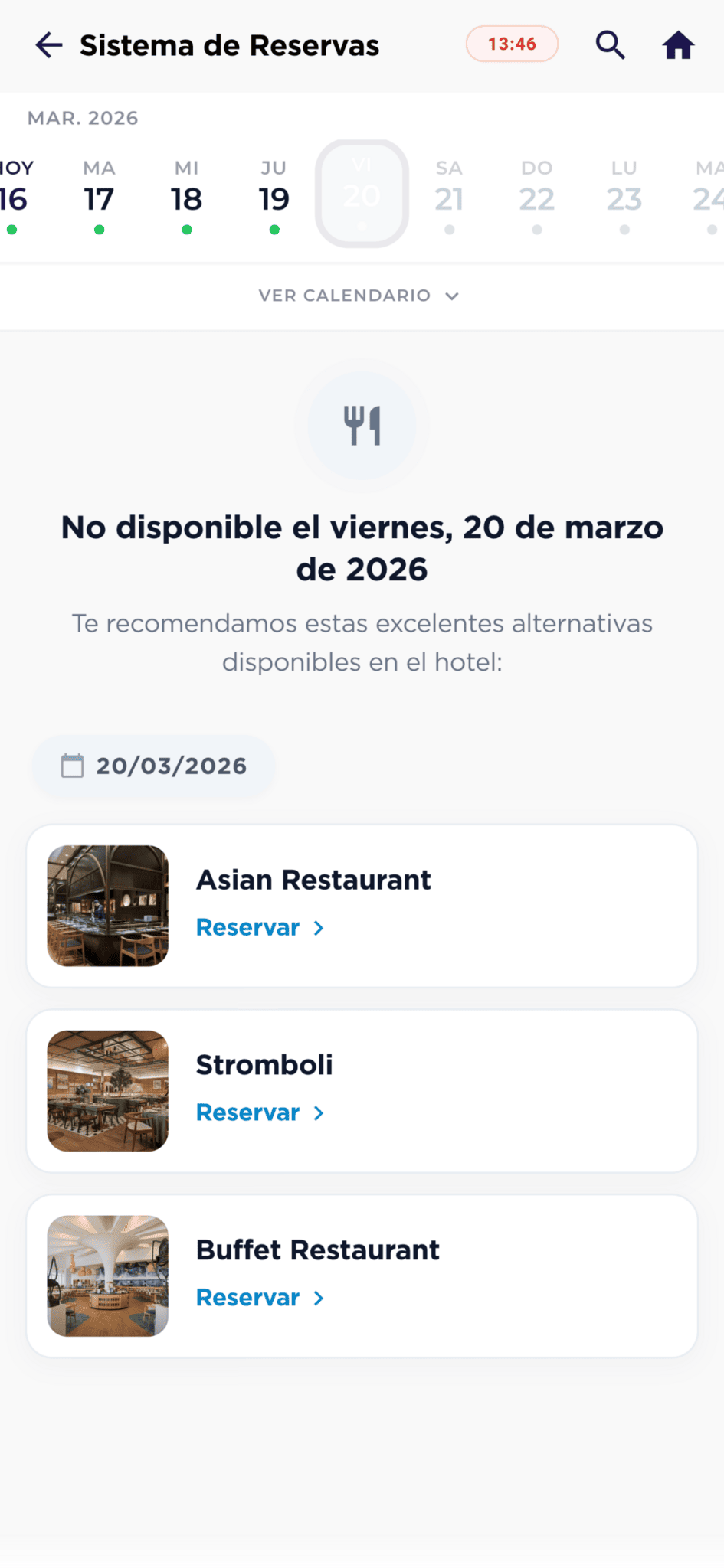The width and height of the screenshot is (724, 1568).
Task: Reserve a table at Asian Restaurant
Action: (248, 927)
